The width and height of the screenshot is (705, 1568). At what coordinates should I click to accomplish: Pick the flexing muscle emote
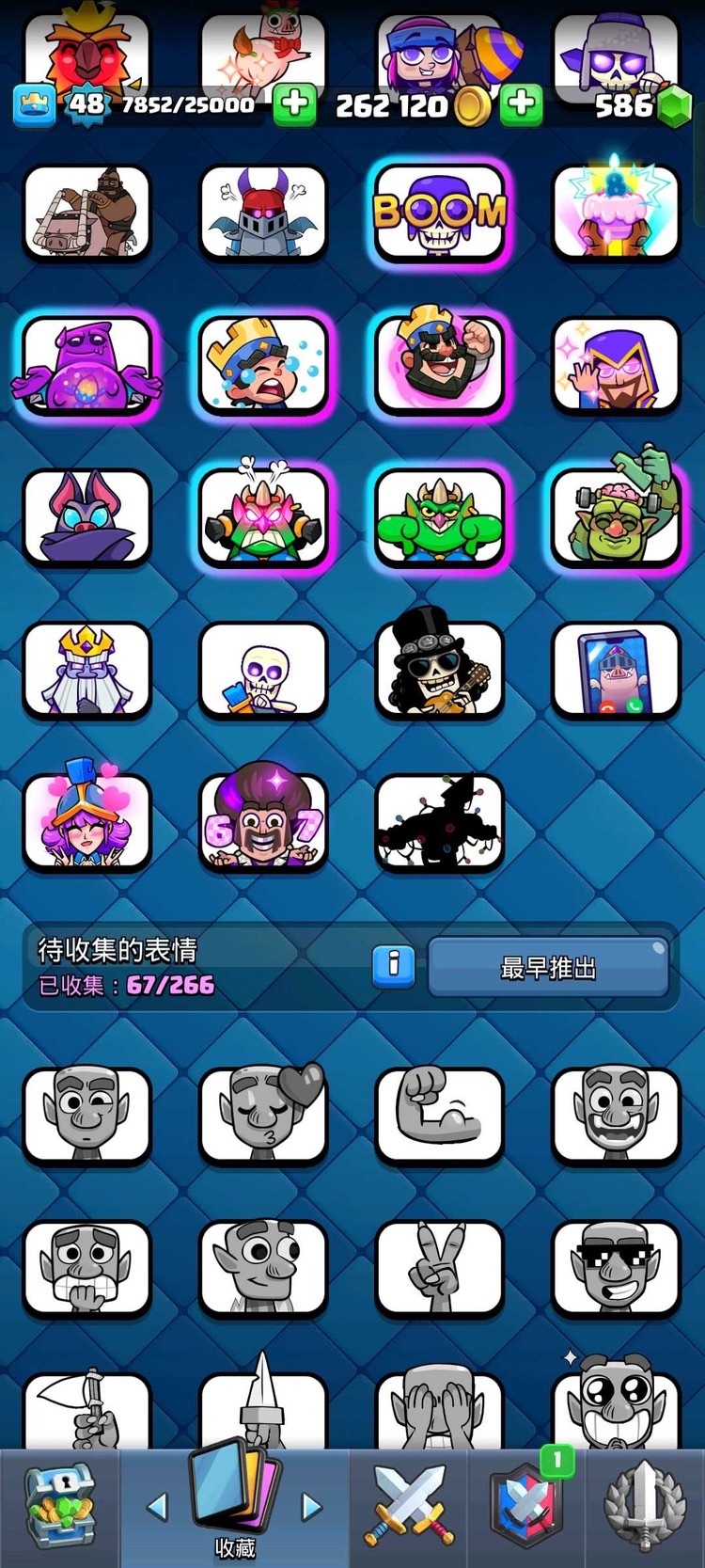440,1115
